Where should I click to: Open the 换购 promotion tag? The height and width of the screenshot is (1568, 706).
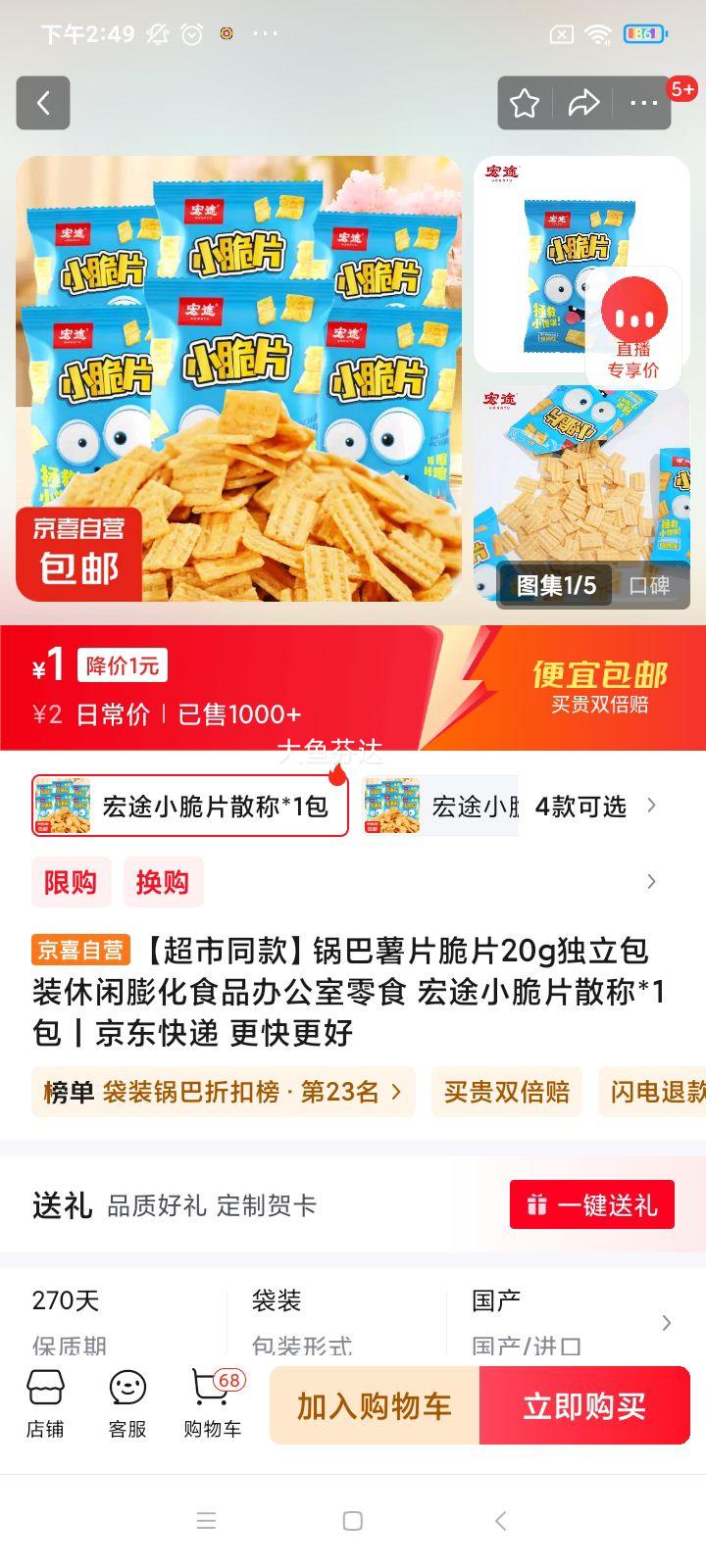point(163,882)
